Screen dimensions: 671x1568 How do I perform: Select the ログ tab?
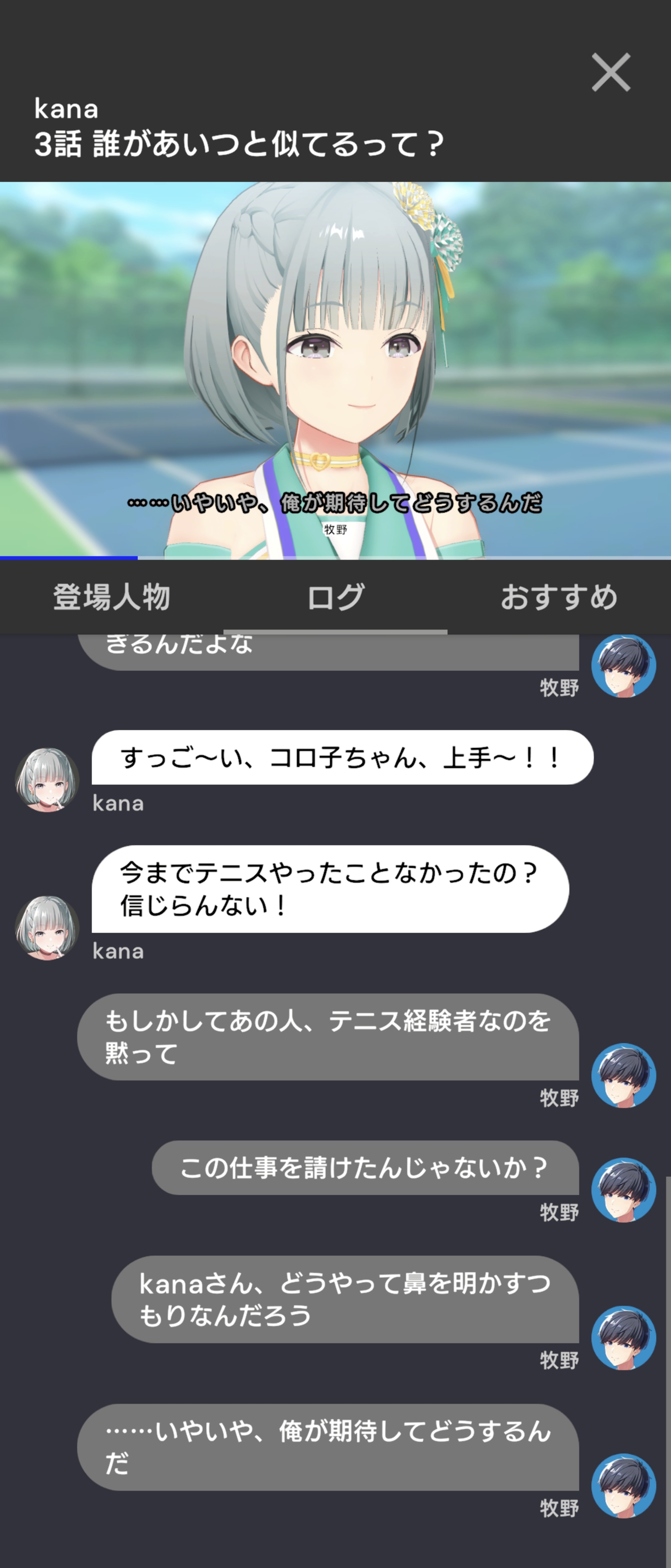[335, 597]
